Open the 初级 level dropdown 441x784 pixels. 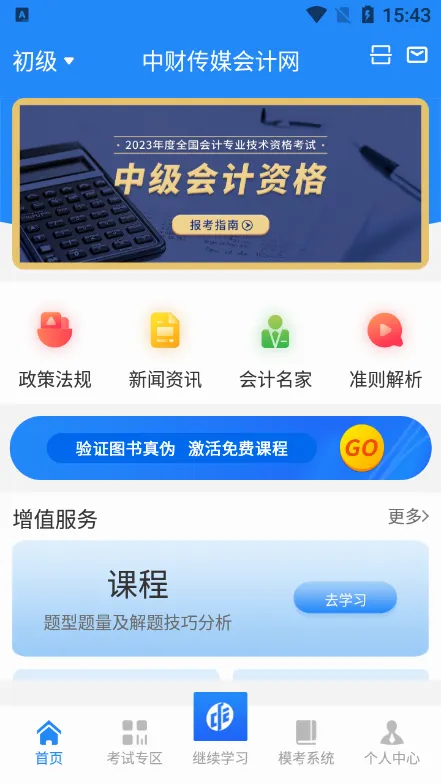(x=44, y=62)
